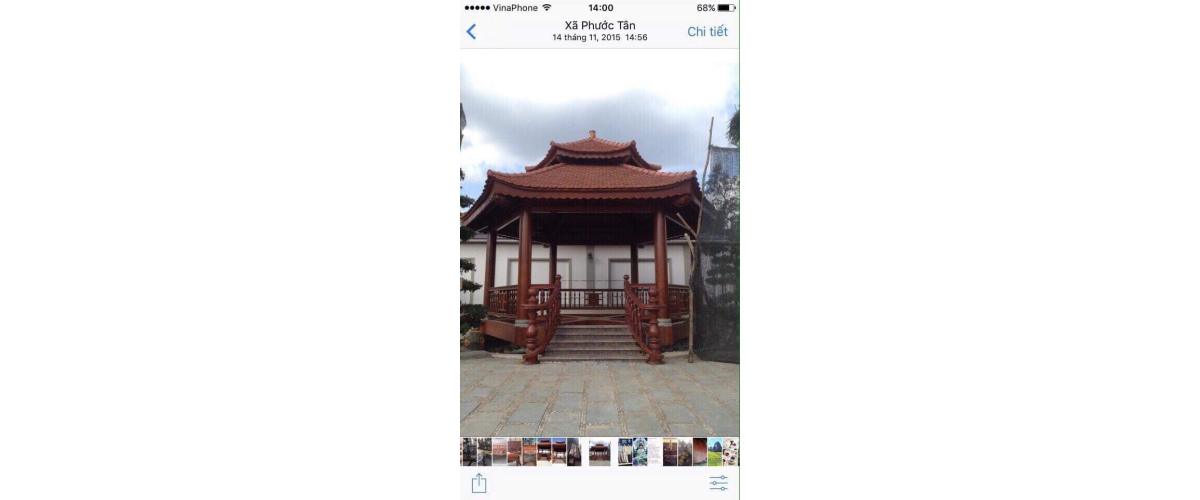Go back to the photo album
The width and height of the screenshot is (1200, 500).
click(471, 32)
